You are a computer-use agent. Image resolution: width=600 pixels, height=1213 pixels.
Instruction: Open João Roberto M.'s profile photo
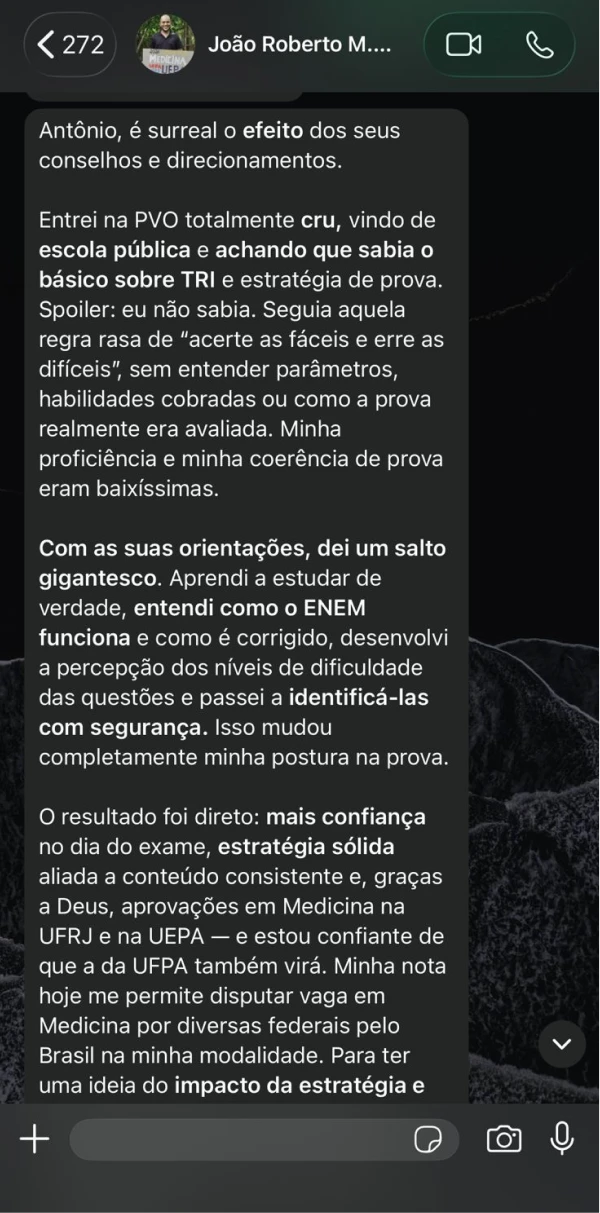click(x=165, y=45)
